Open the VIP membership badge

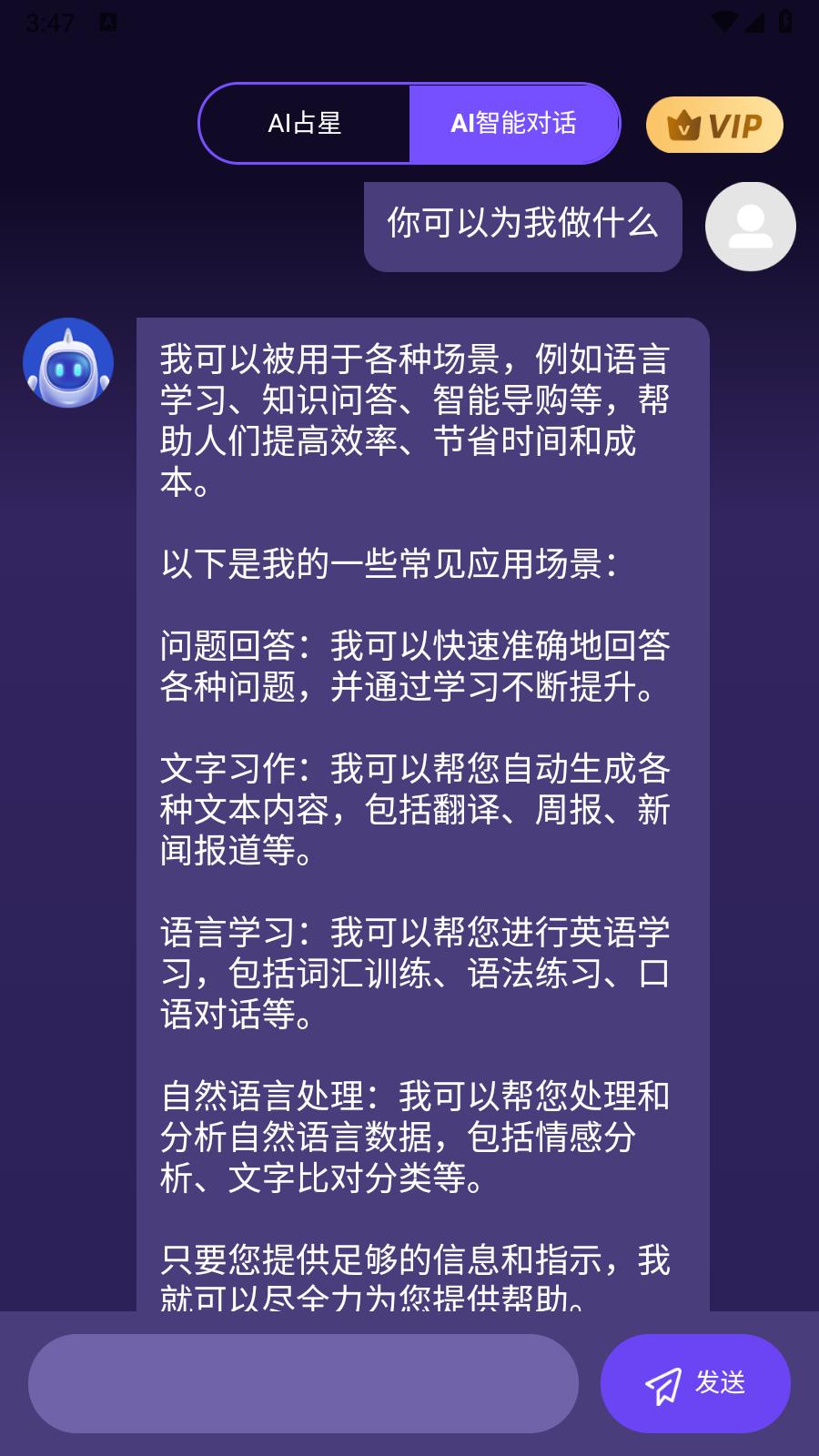(x=714, y=126)
